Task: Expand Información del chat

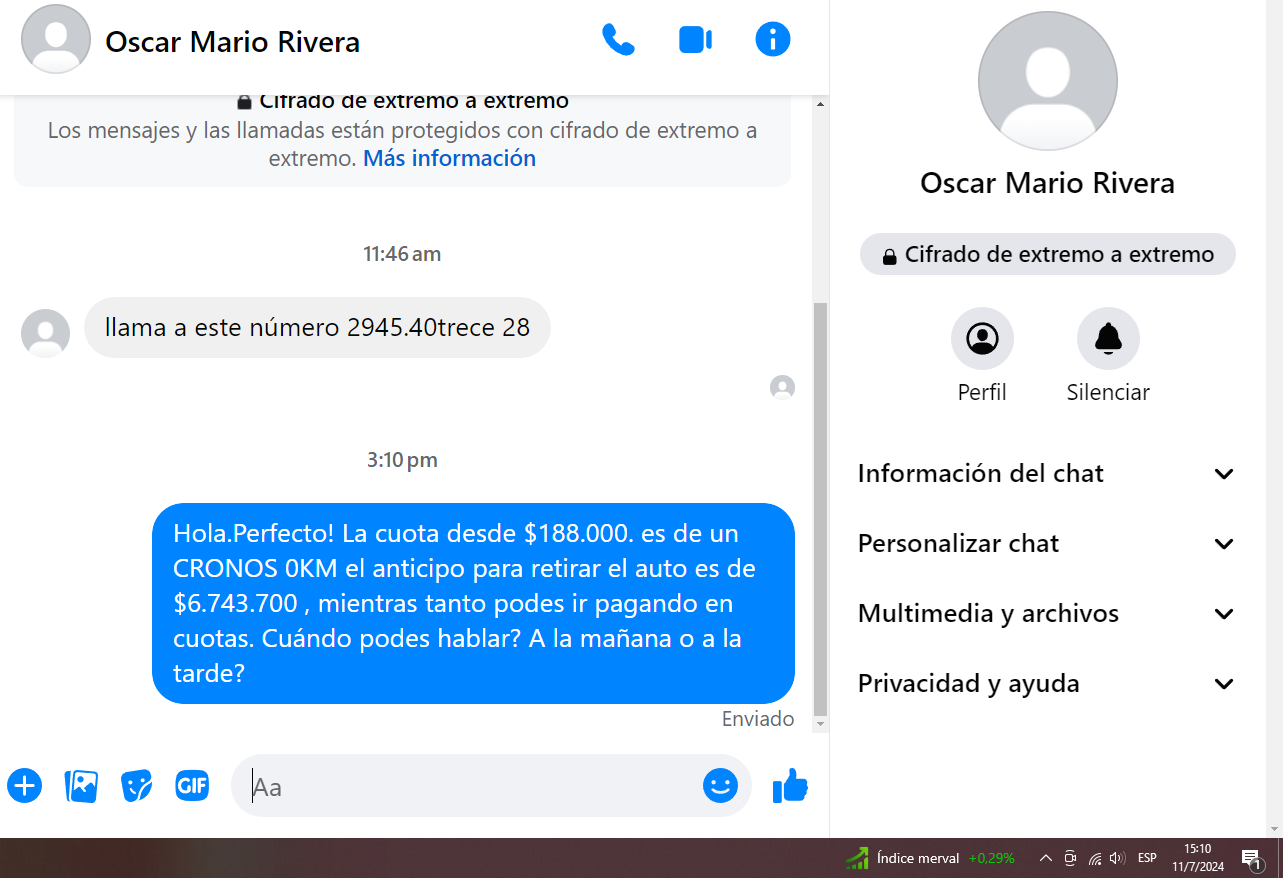Action: coord(1047,473)
